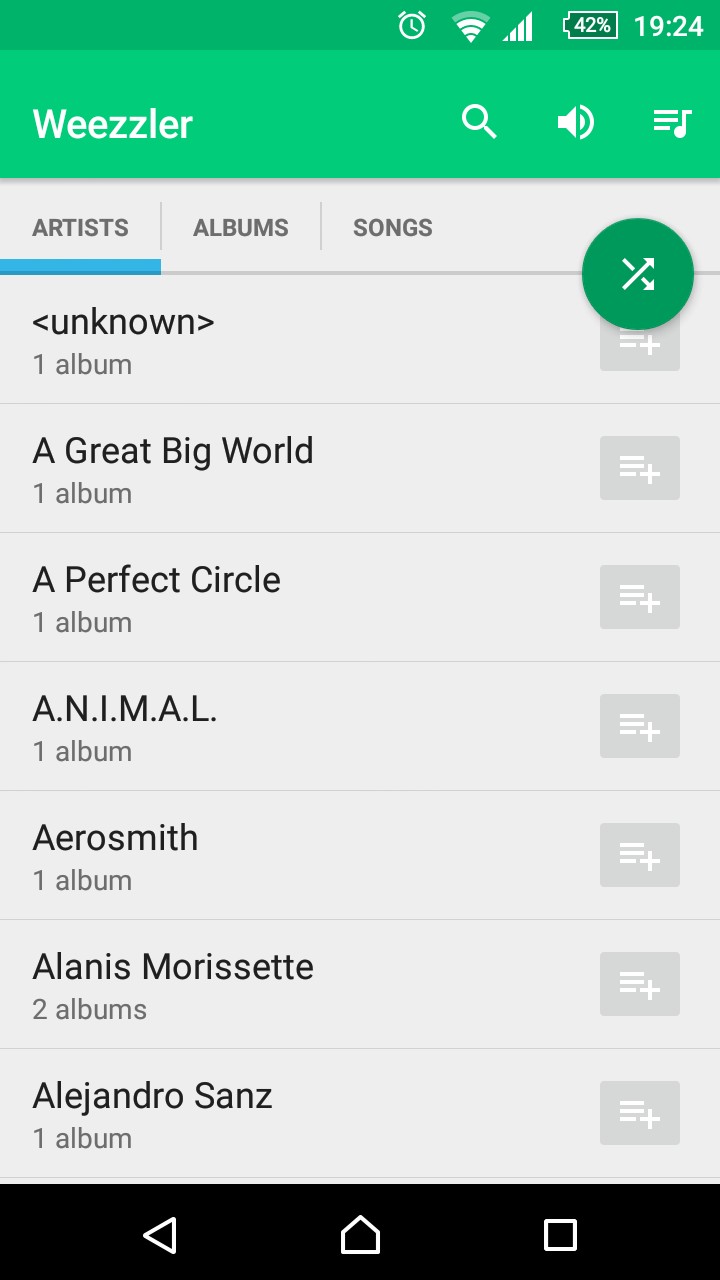Open the playback queue icon
720x1280 pixels.
(x=672, y=123)
